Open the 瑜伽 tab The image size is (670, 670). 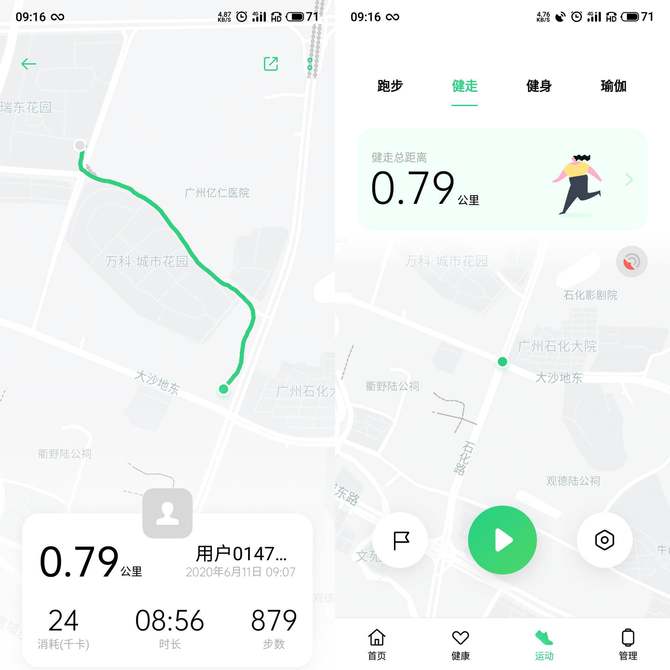coord(613,86)
